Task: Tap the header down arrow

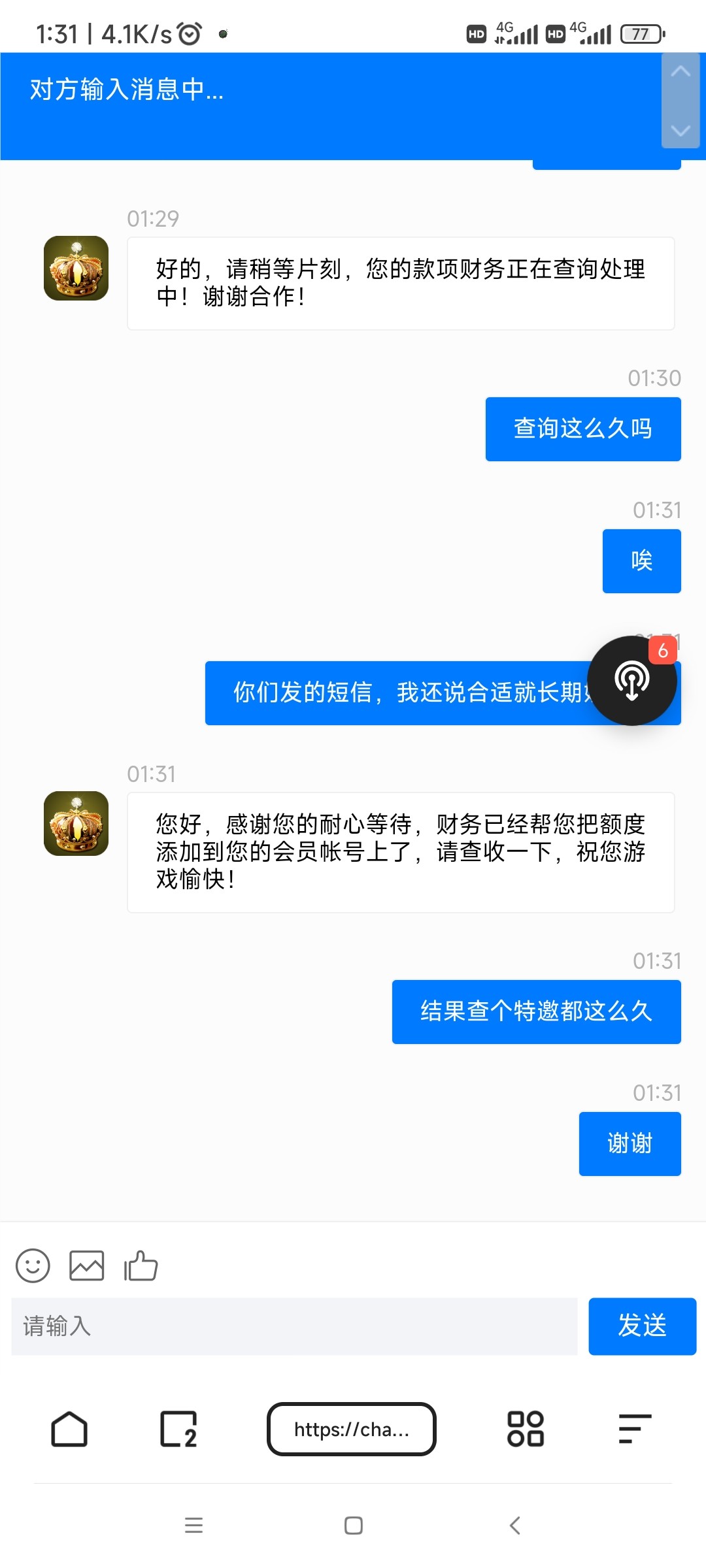Action: click(x=681, y=131)
